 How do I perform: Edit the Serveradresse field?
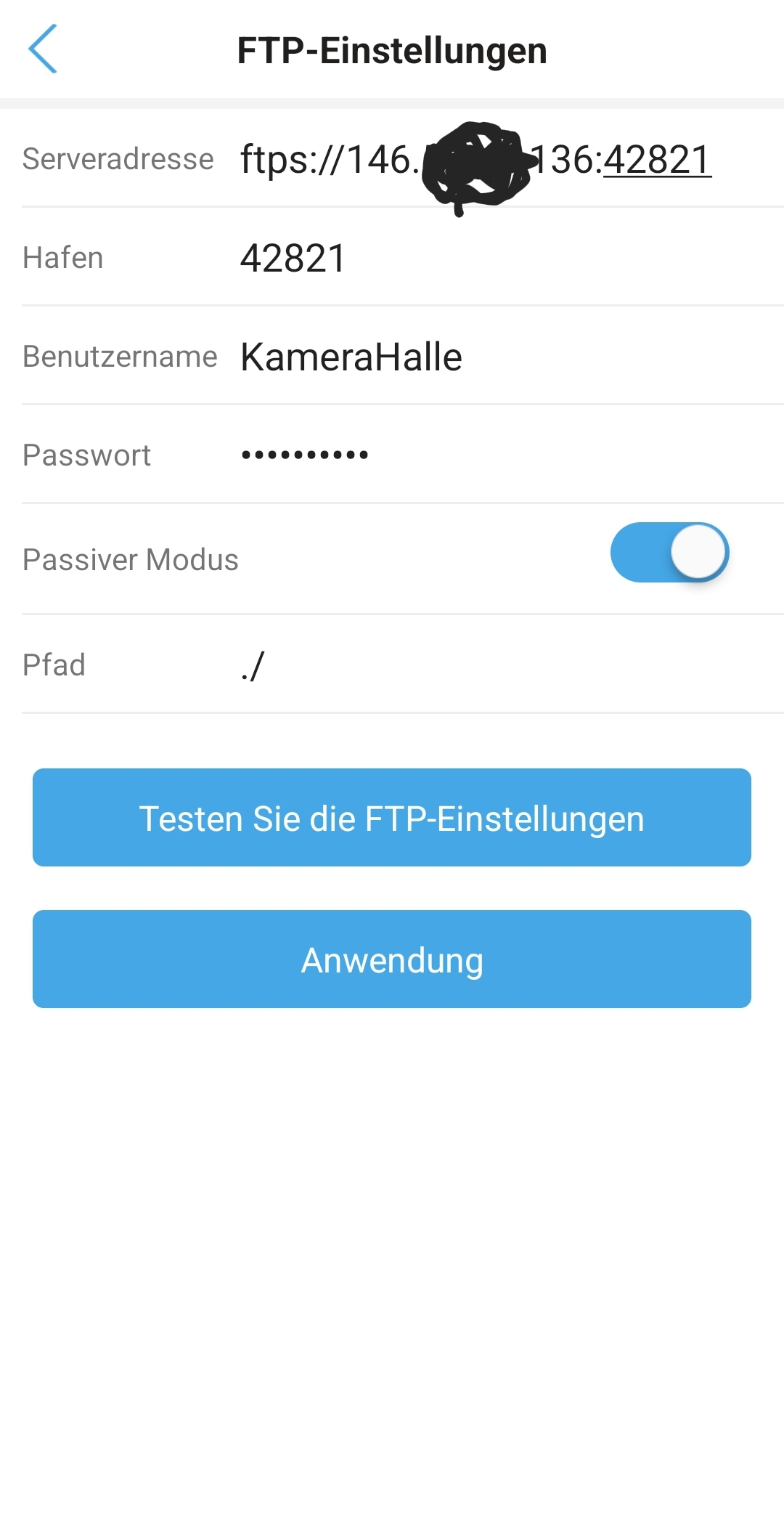[475, 160]
